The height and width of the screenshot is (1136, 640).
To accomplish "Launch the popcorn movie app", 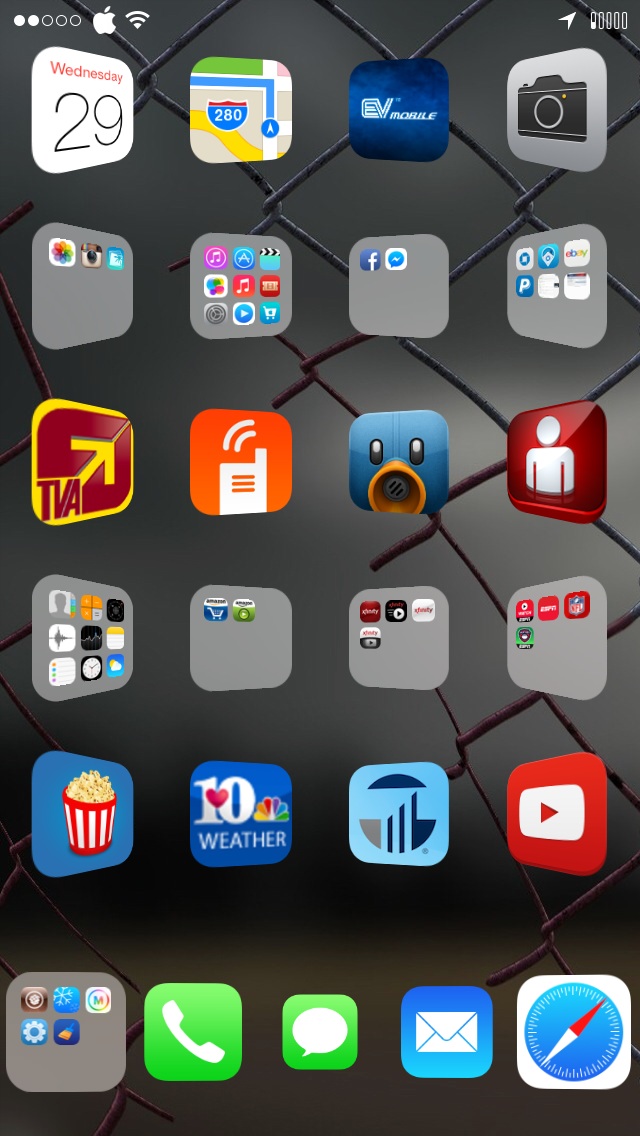I will click(x=82, y=814).
